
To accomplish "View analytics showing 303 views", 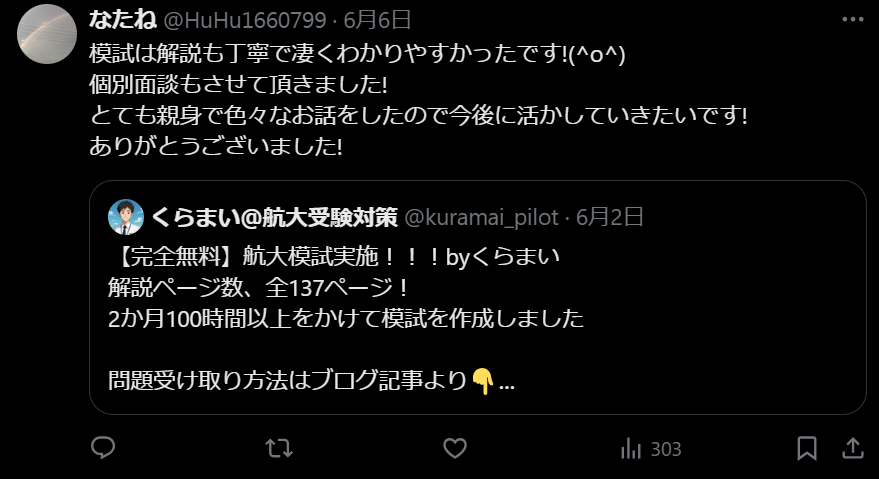I will [x=651, y=448].
